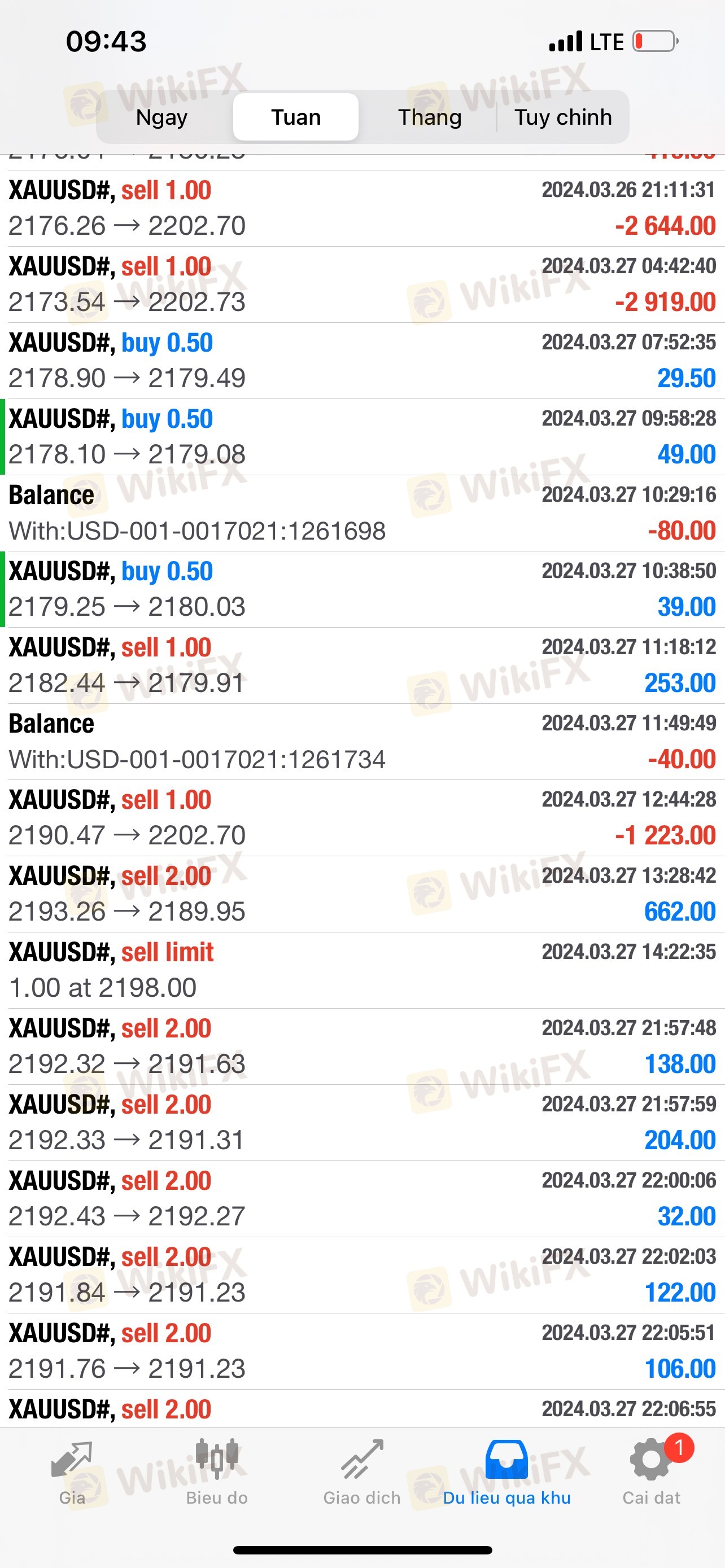Expand sell 2.00 trade with 662.00 profit
The width and height of the screenshot is (725, 1568).
[x=362, y=894]
